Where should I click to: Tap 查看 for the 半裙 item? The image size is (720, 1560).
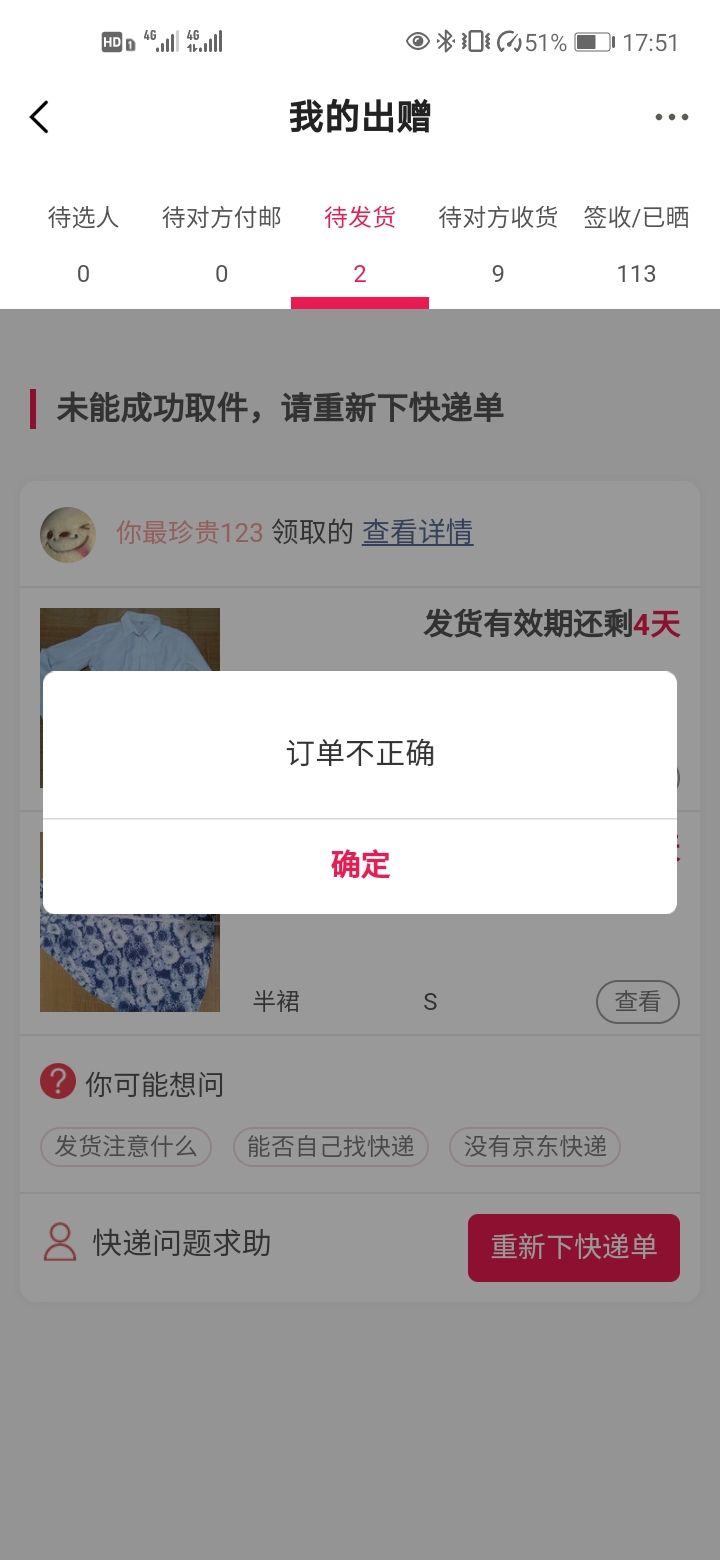pos(637,1001)
